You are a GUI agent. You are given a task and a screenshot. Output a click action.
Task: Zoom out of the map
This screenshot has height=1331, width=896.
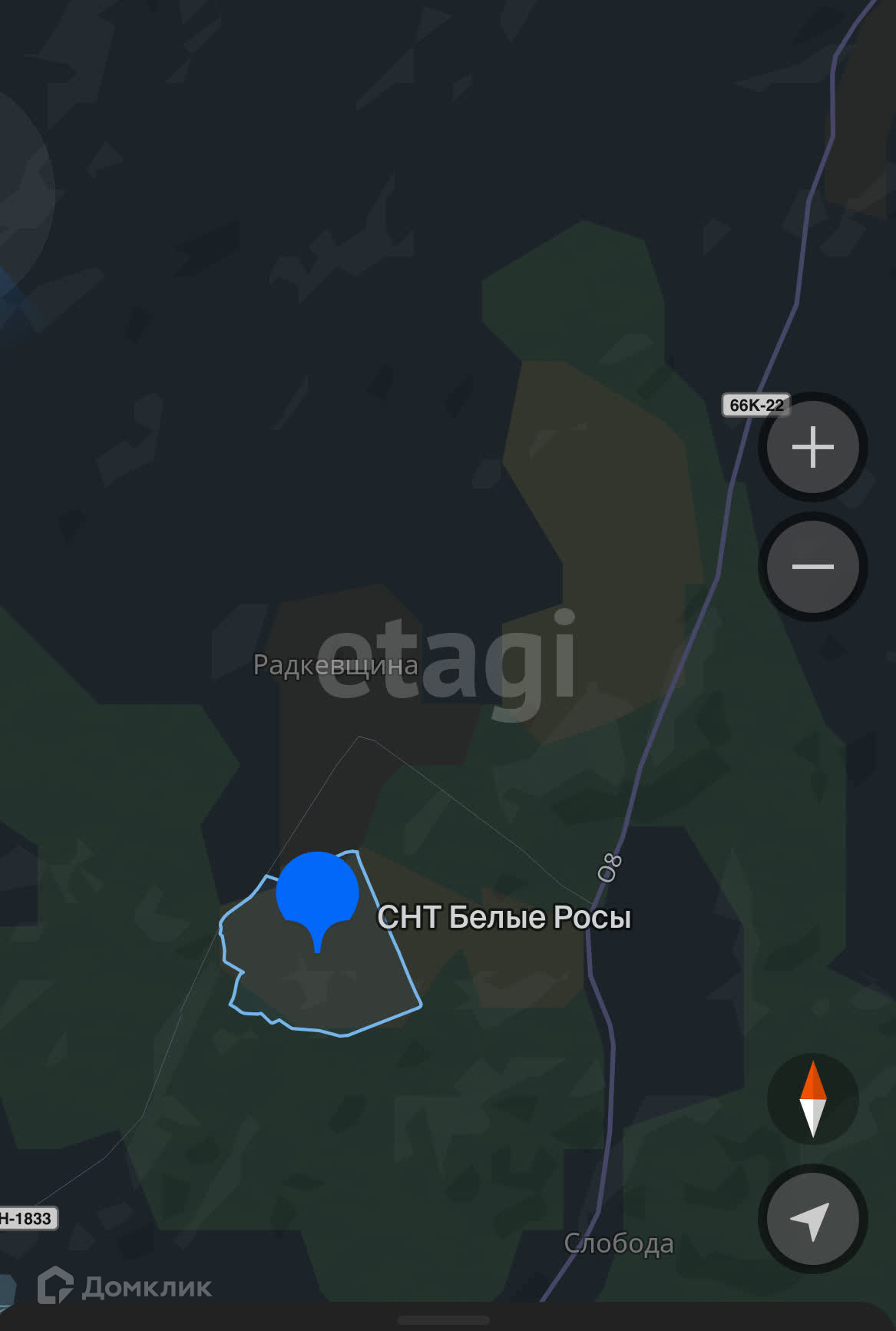click(812, 567)
